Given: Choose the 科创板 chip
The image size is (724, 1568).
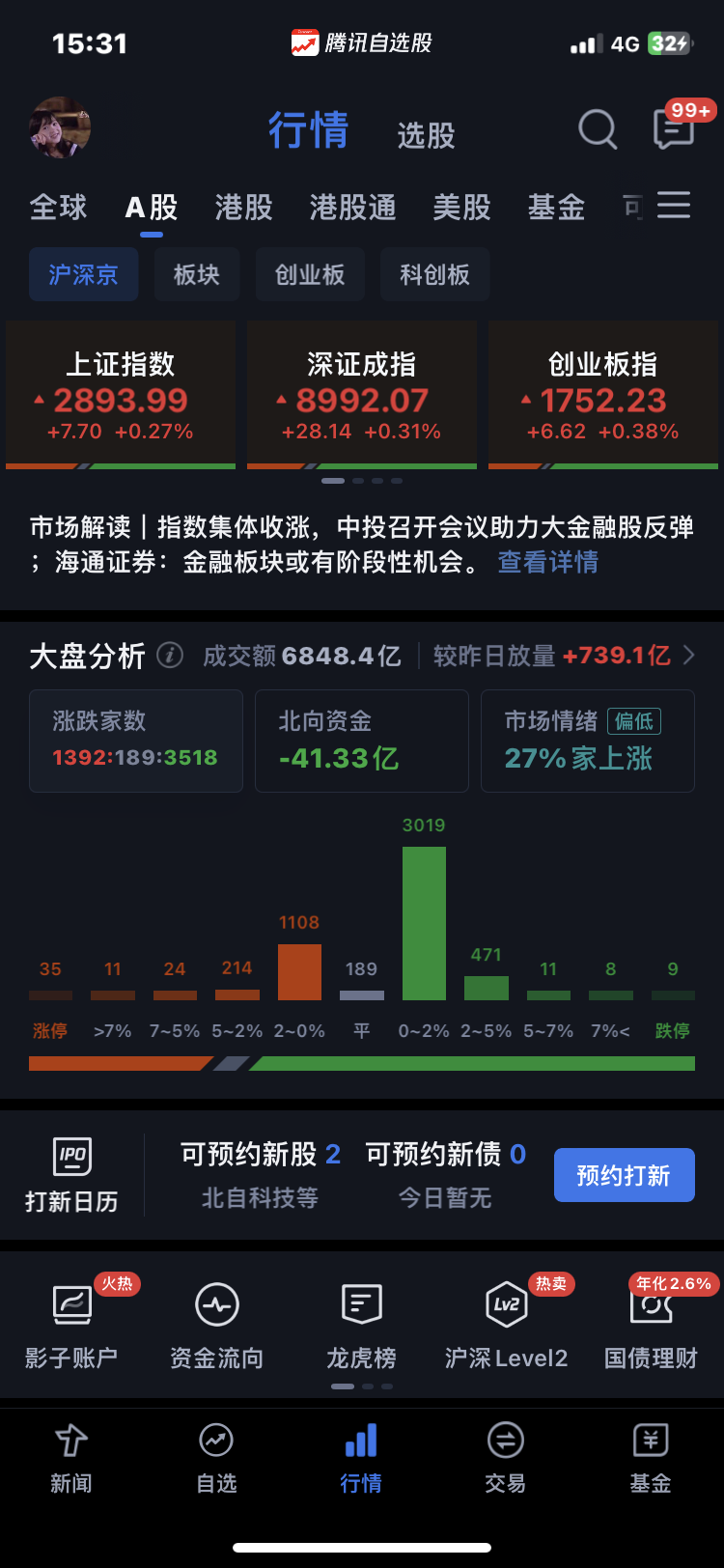Looking at the screenshot, I should (434, 274).
